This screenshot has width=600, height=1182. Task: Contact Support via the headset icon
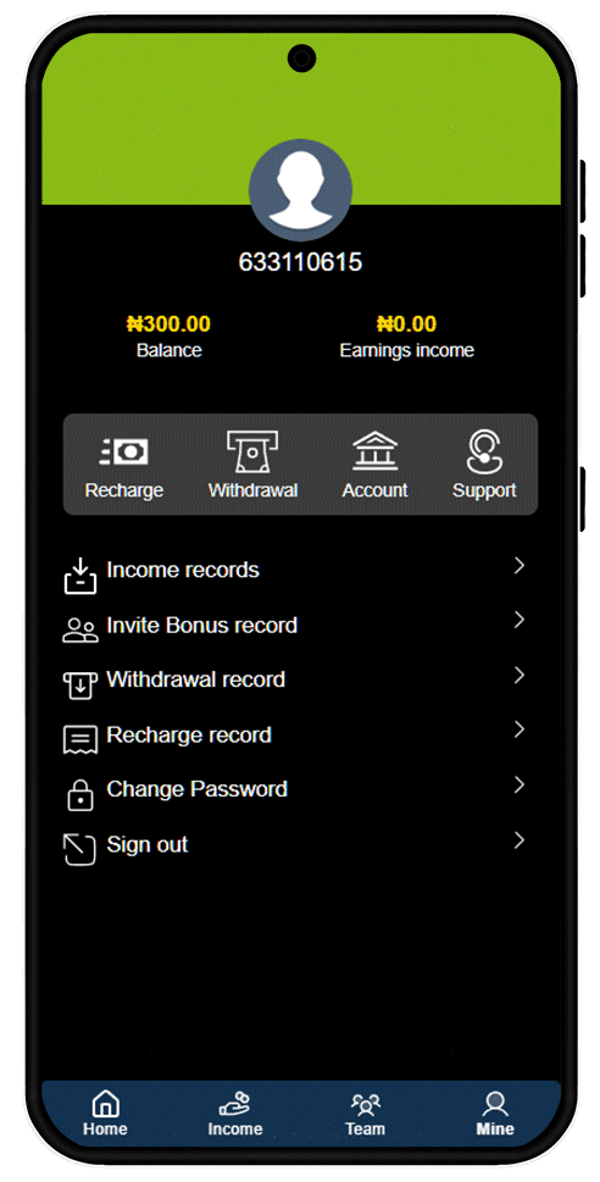tap(484, 453)
